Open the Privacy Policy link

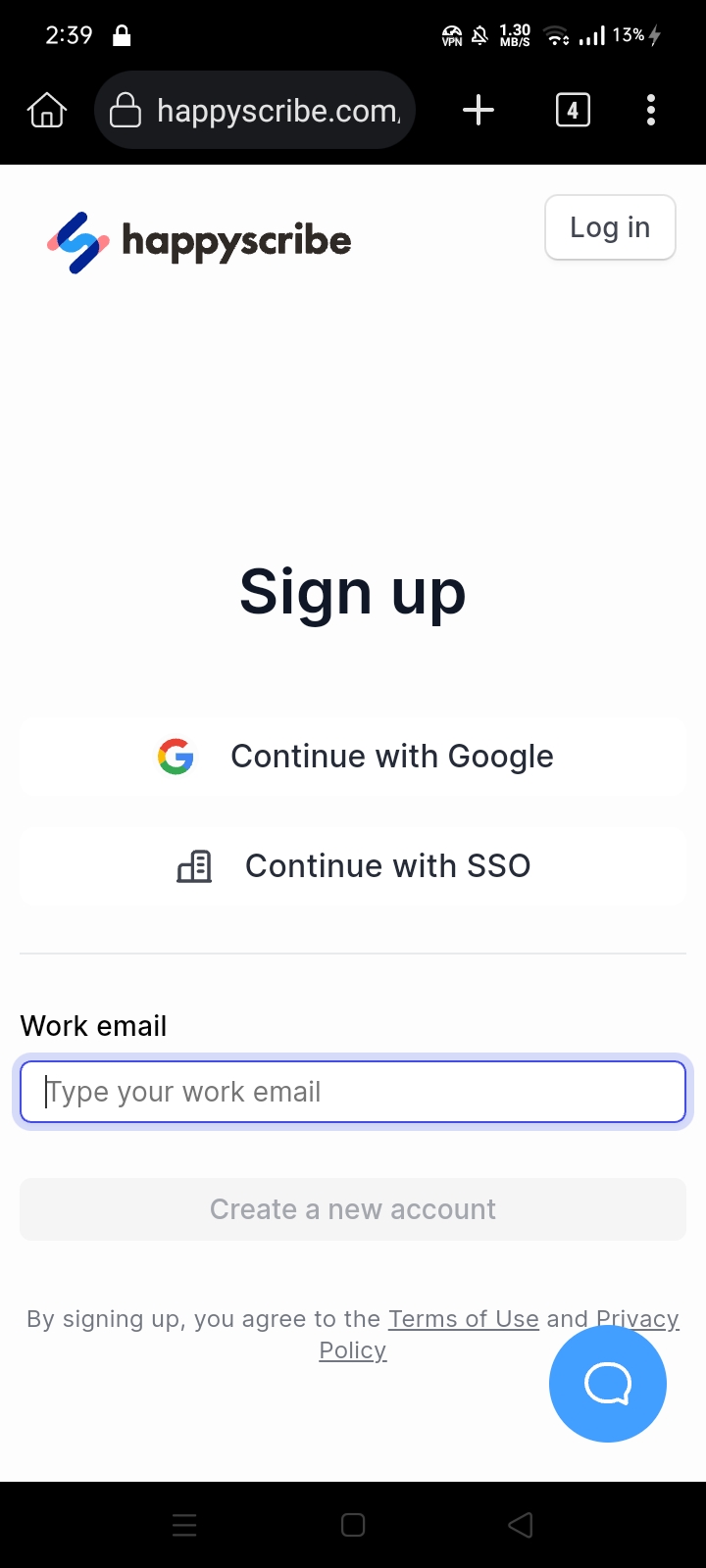tap(353, 1350)
